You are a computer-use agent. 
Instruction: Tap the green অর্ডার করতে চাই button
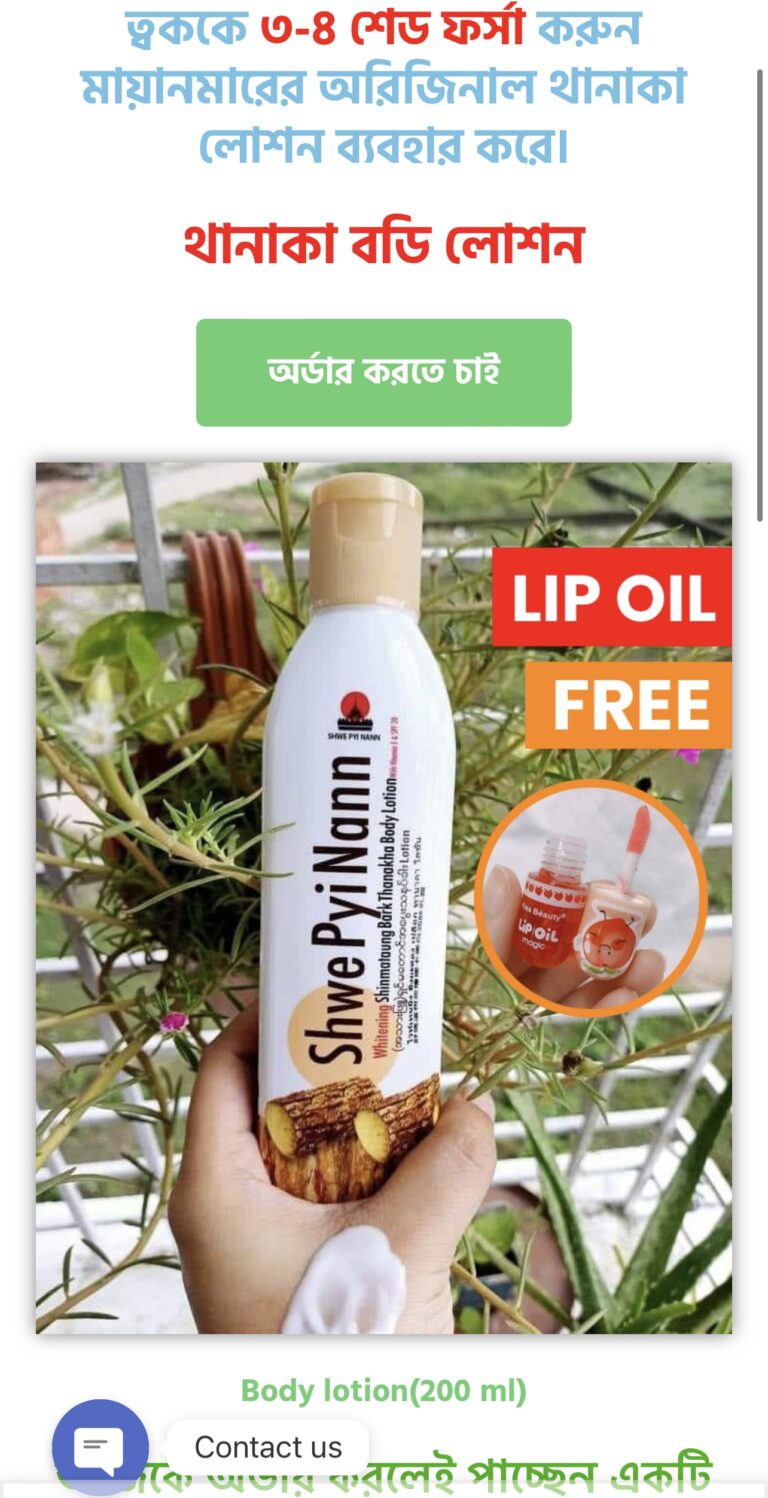coord(384,372)
